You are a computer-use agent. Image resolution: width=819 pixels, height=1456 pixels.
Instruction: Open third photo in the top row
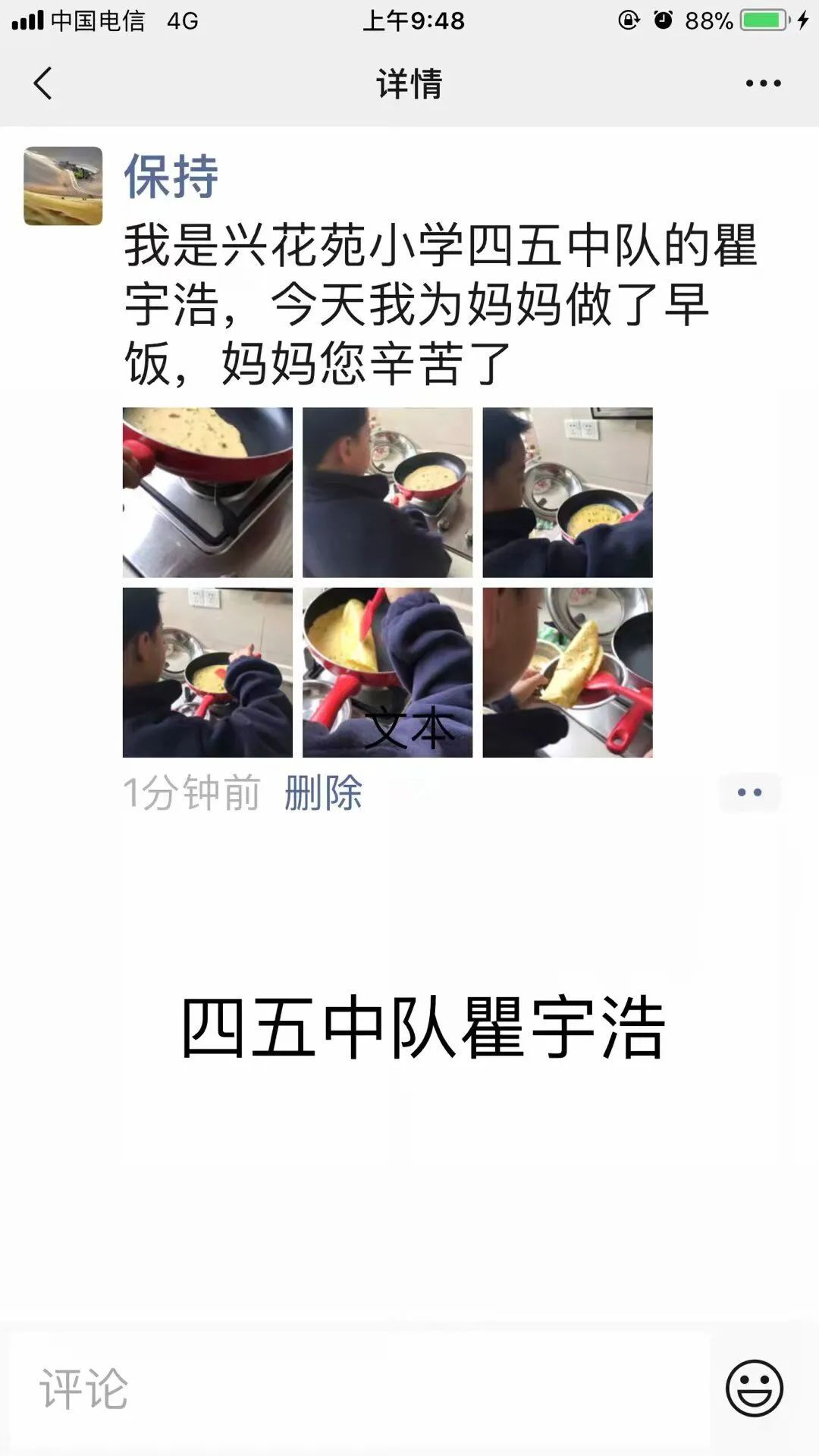(567, 492)
